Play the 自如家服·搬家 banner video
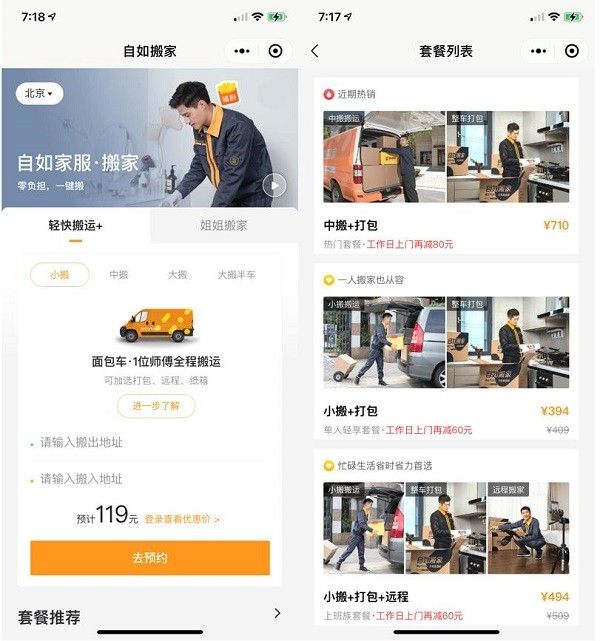The height and width of the screenshot is (641, 600). 273,186
